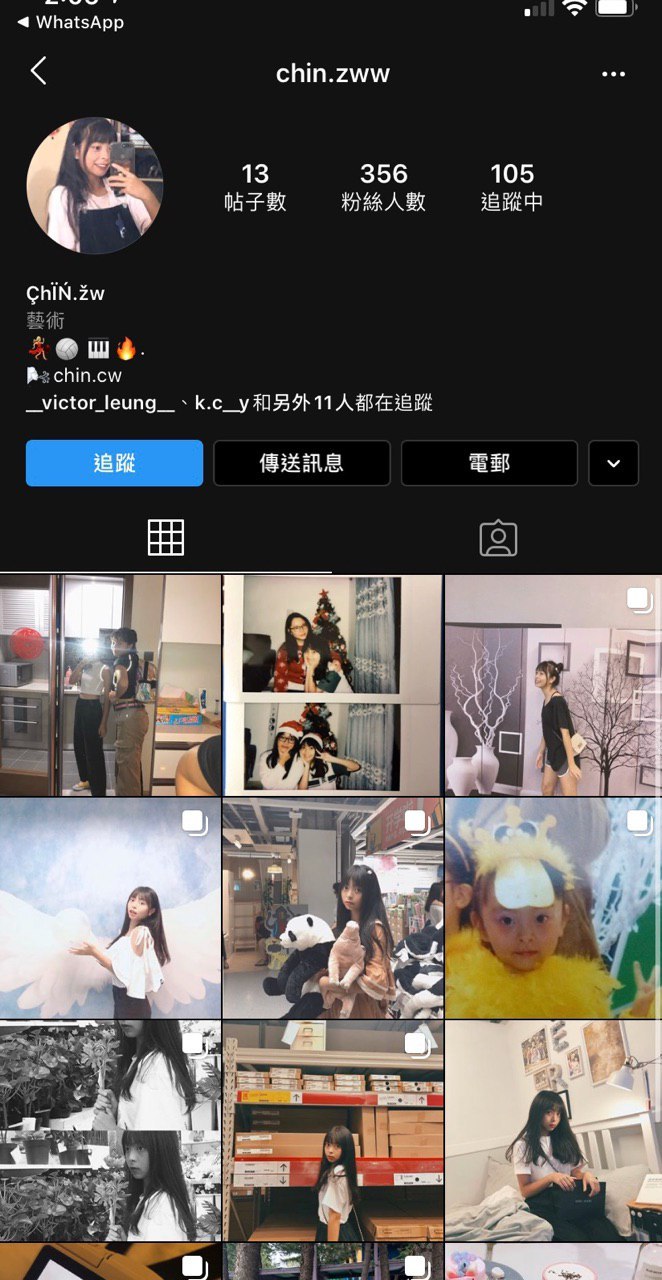Open the black-and-white plants post
Viewport: 662px width, 1280px height.
(x=110, y=1130)
